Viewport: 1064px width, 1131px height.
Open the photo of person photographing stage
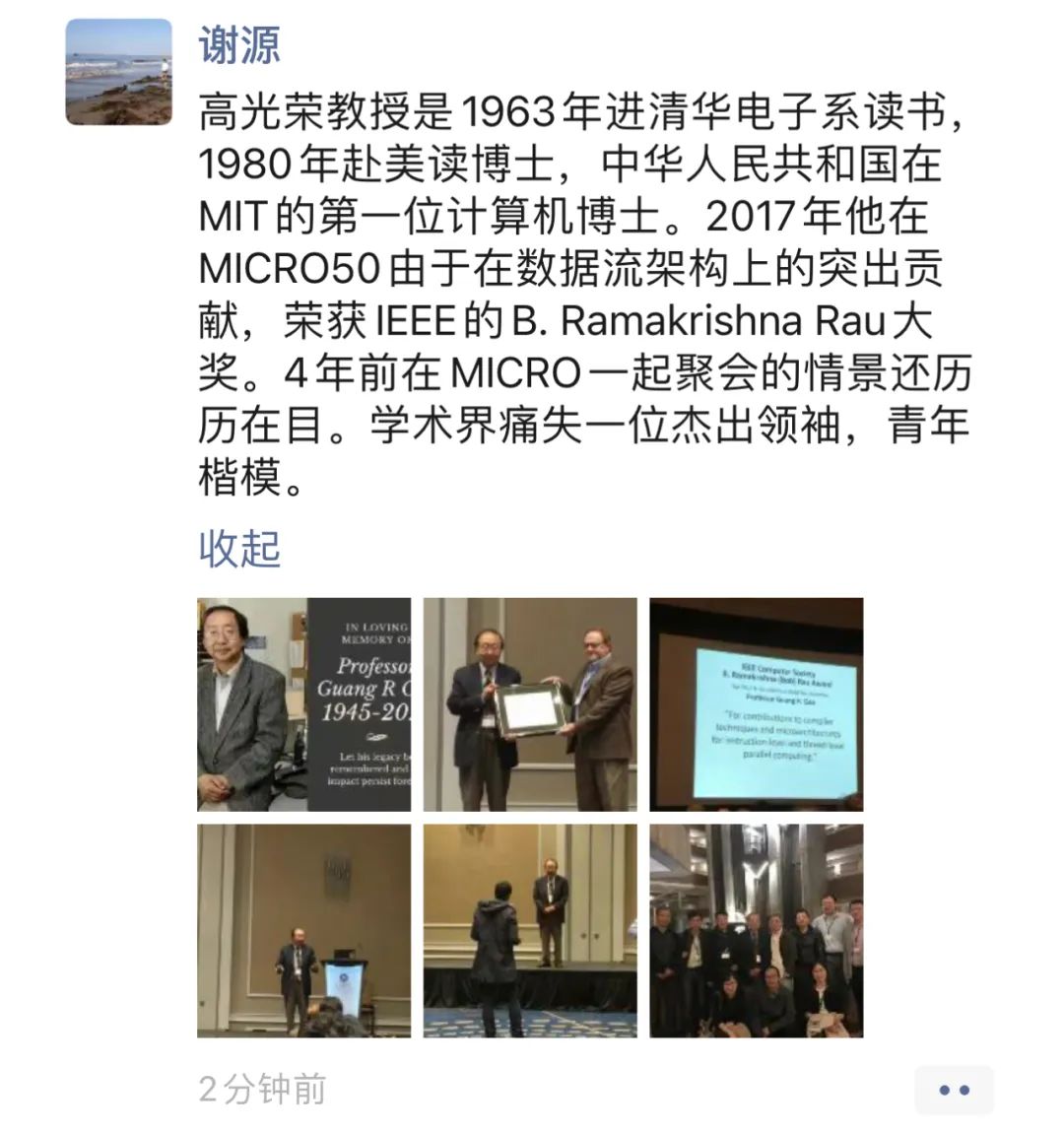click(530, 930)
